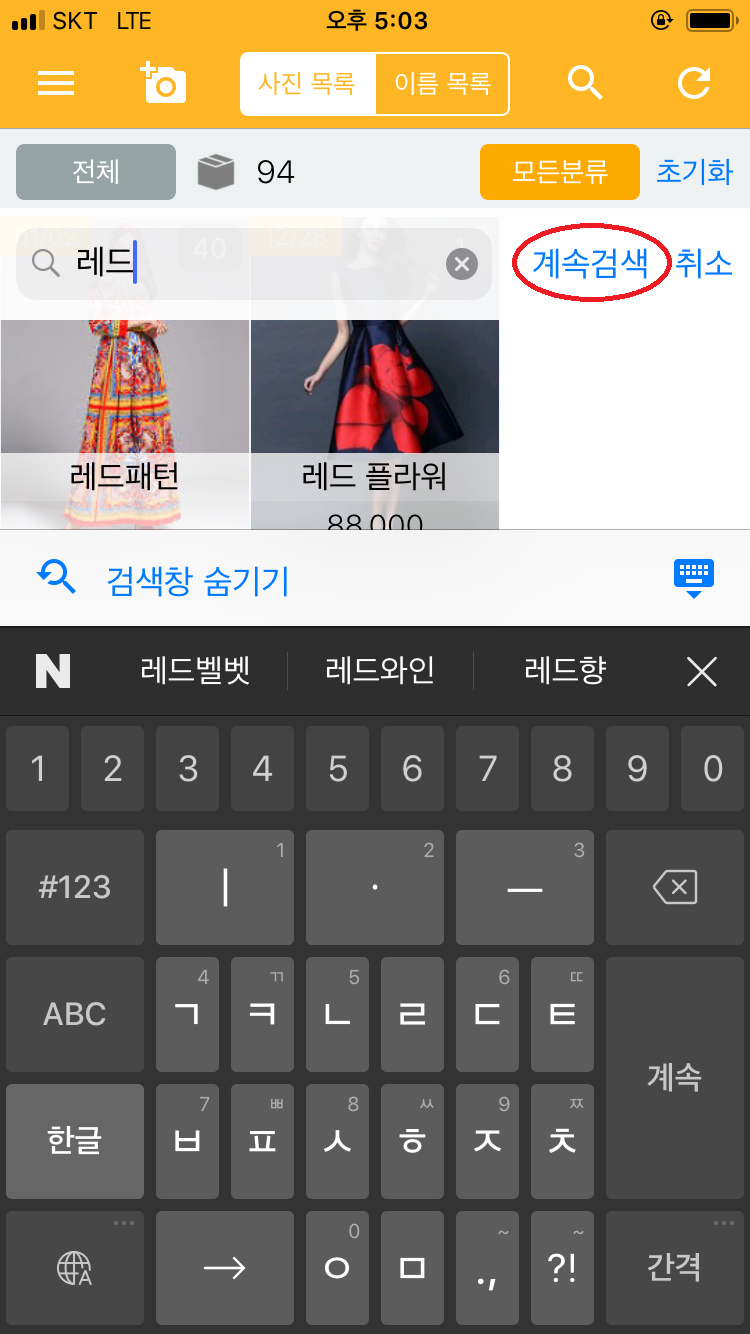Tap 계속검색 to continue searching

590,263
